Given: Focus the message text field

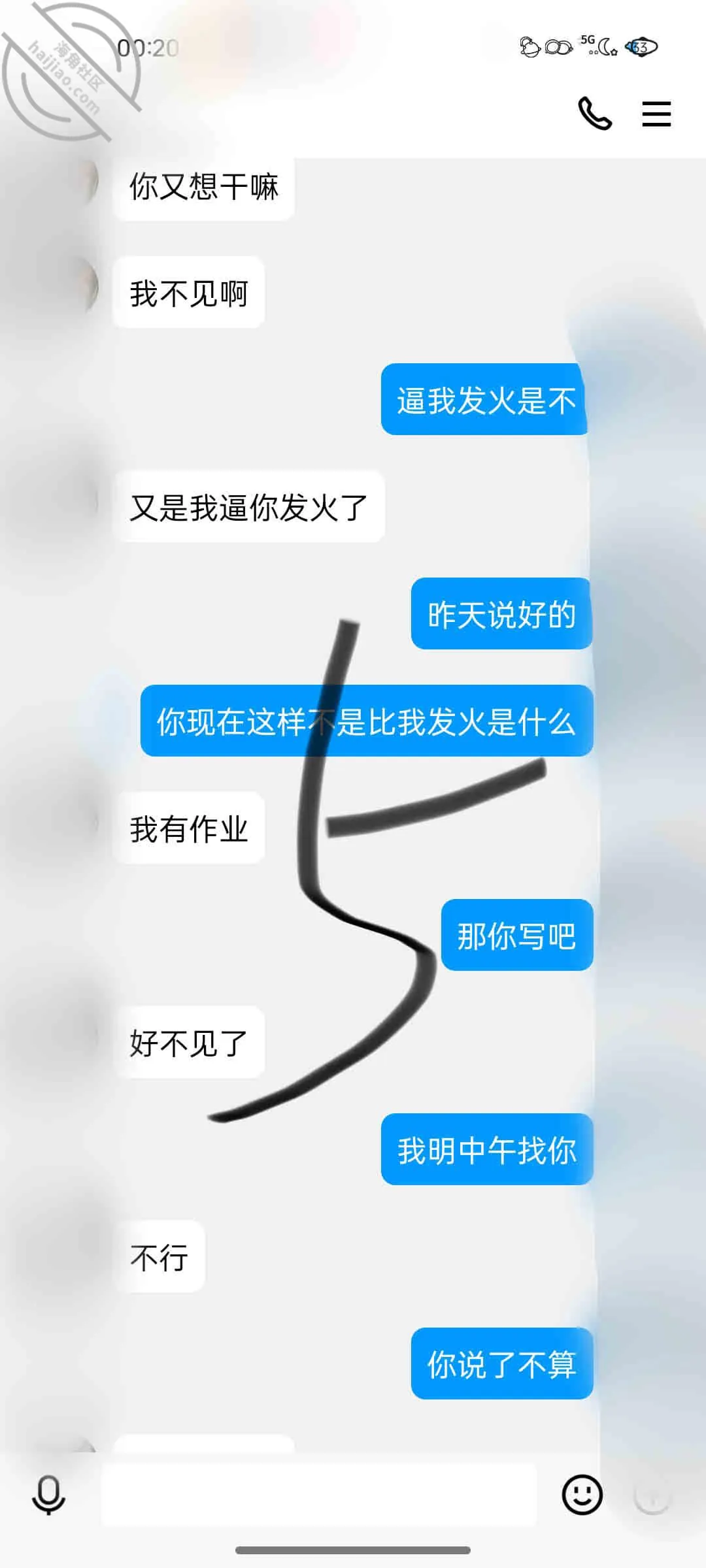Looking at the screenshot, I should 319,1494.
